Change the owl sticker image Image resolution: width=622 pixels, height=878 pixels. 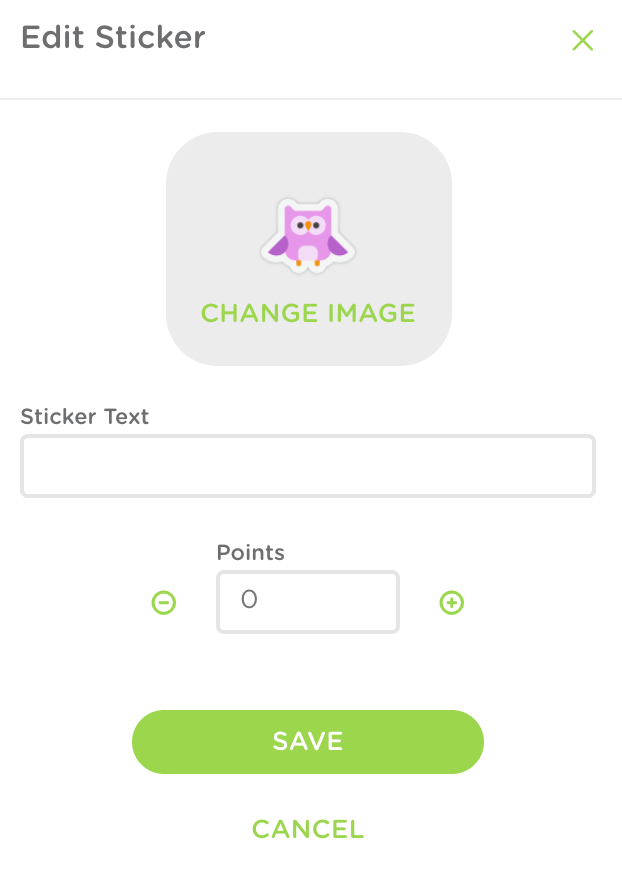click(x=308, y=313)
